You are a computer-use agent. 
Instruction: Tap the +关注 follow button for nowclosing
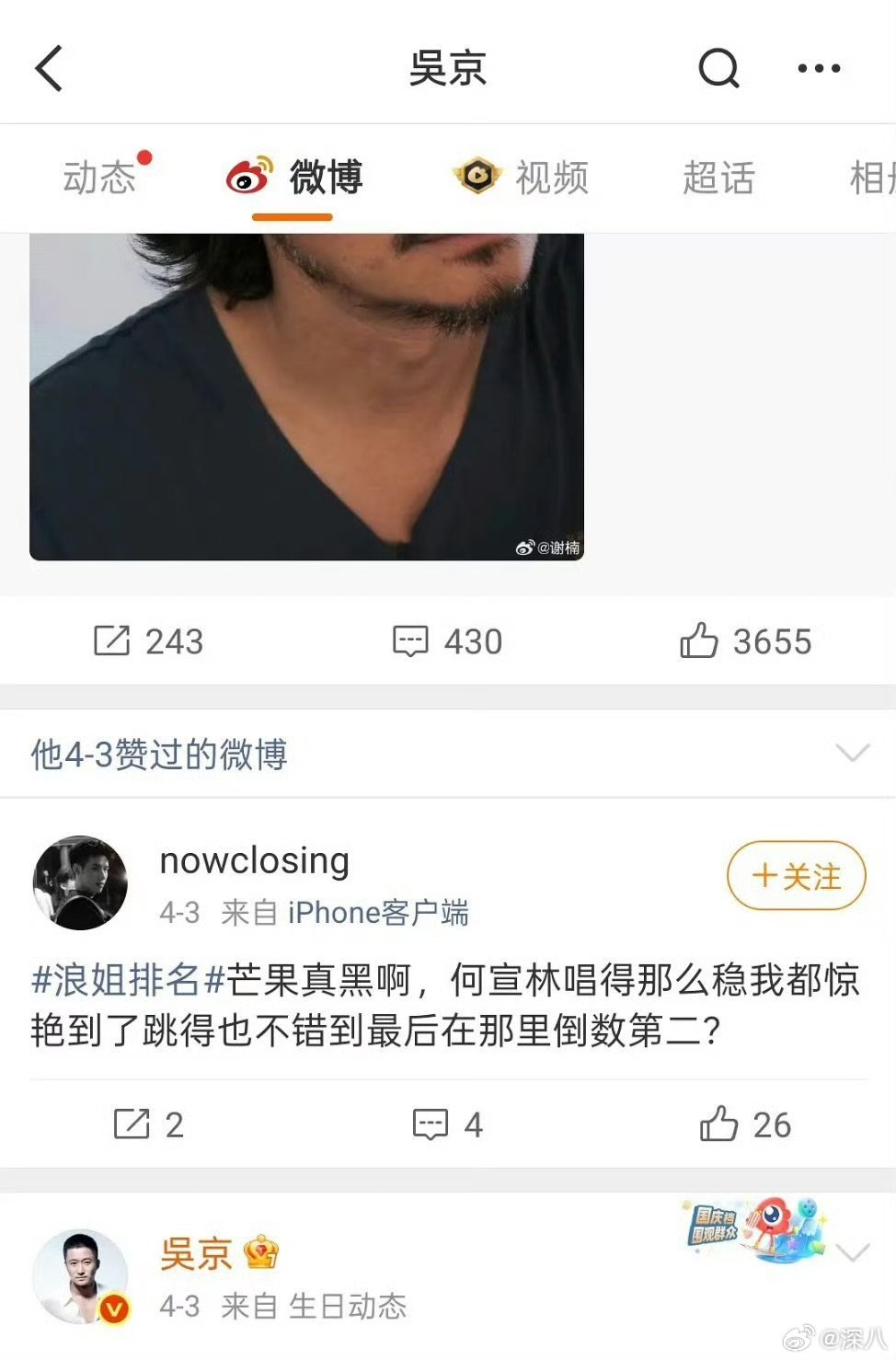(795, 876)
